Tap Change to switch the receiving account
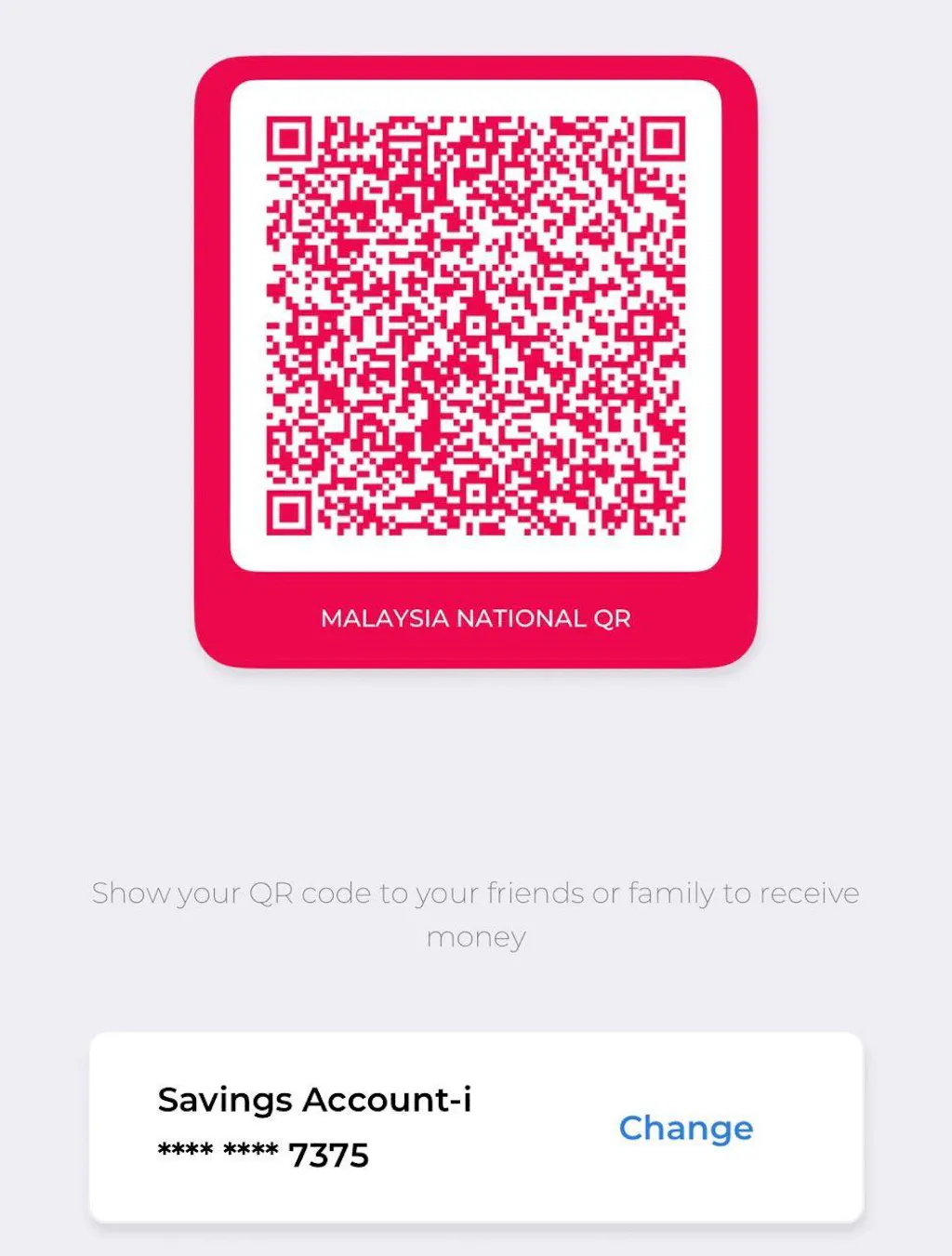Viewport: 952px width, 1256px height. [x=686, y=1128]
